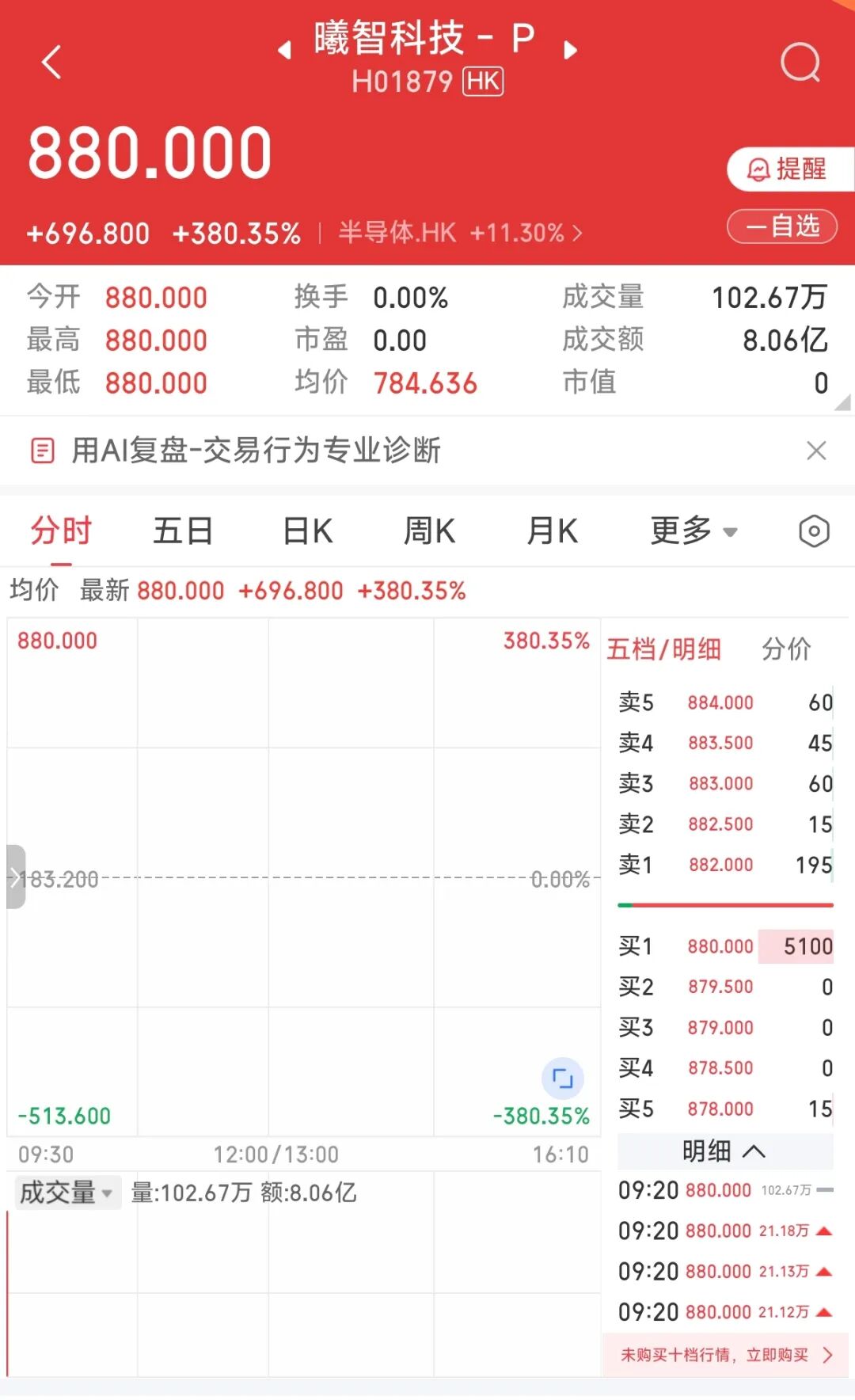Show the 月K chart
Viewport: 855px width, 1400px height.
(553, 531)
